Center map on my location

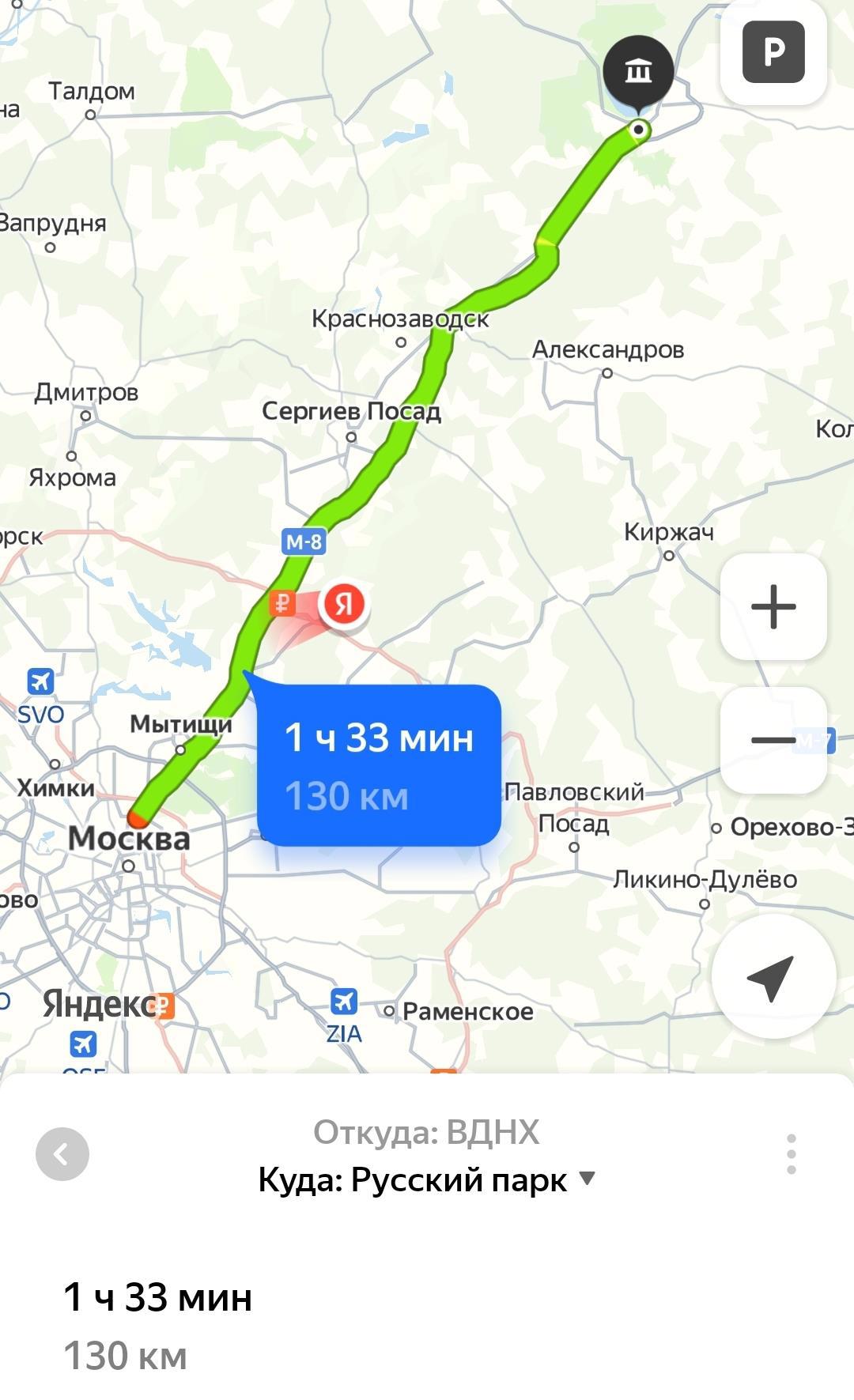click(773, 976)
